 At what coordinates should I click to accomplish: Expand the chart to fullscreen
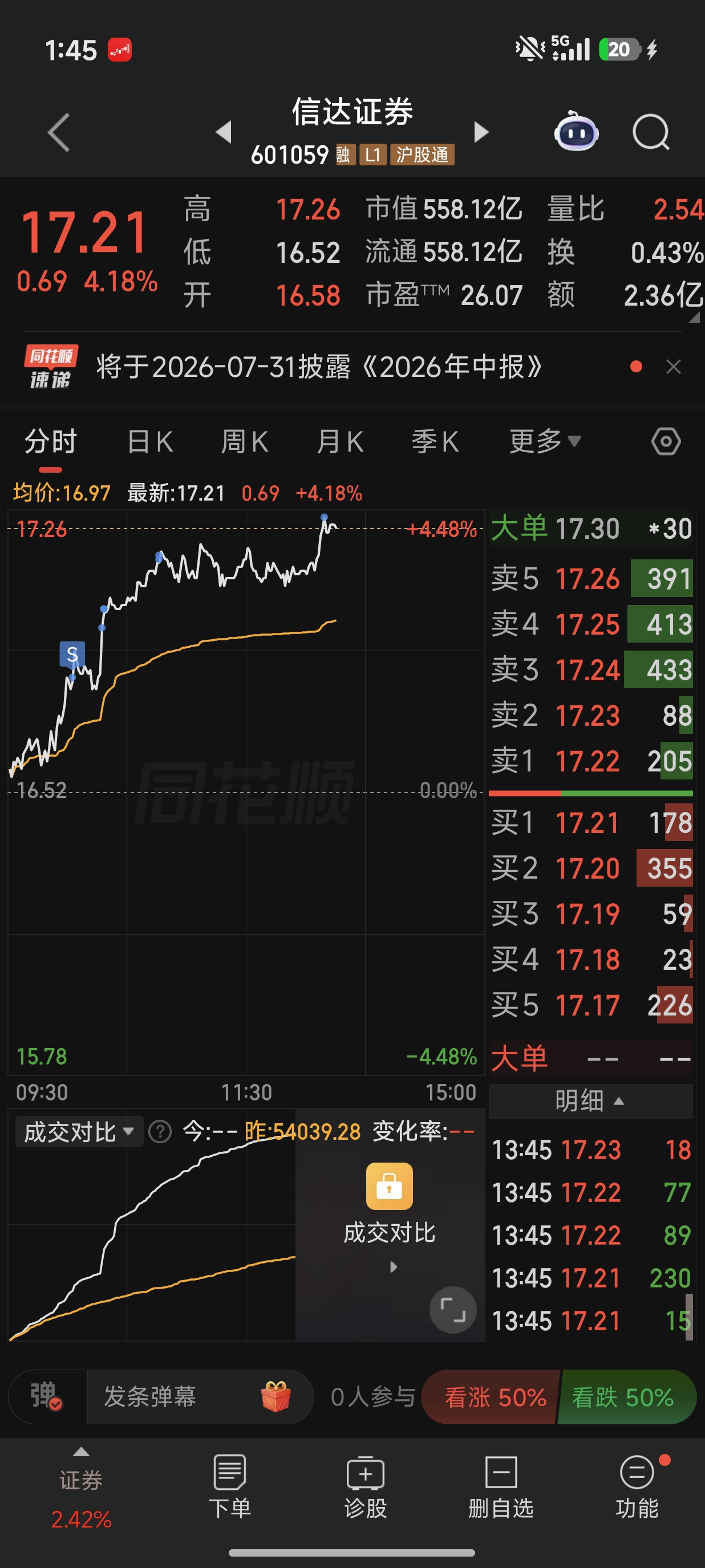[x=453, y=1309]
